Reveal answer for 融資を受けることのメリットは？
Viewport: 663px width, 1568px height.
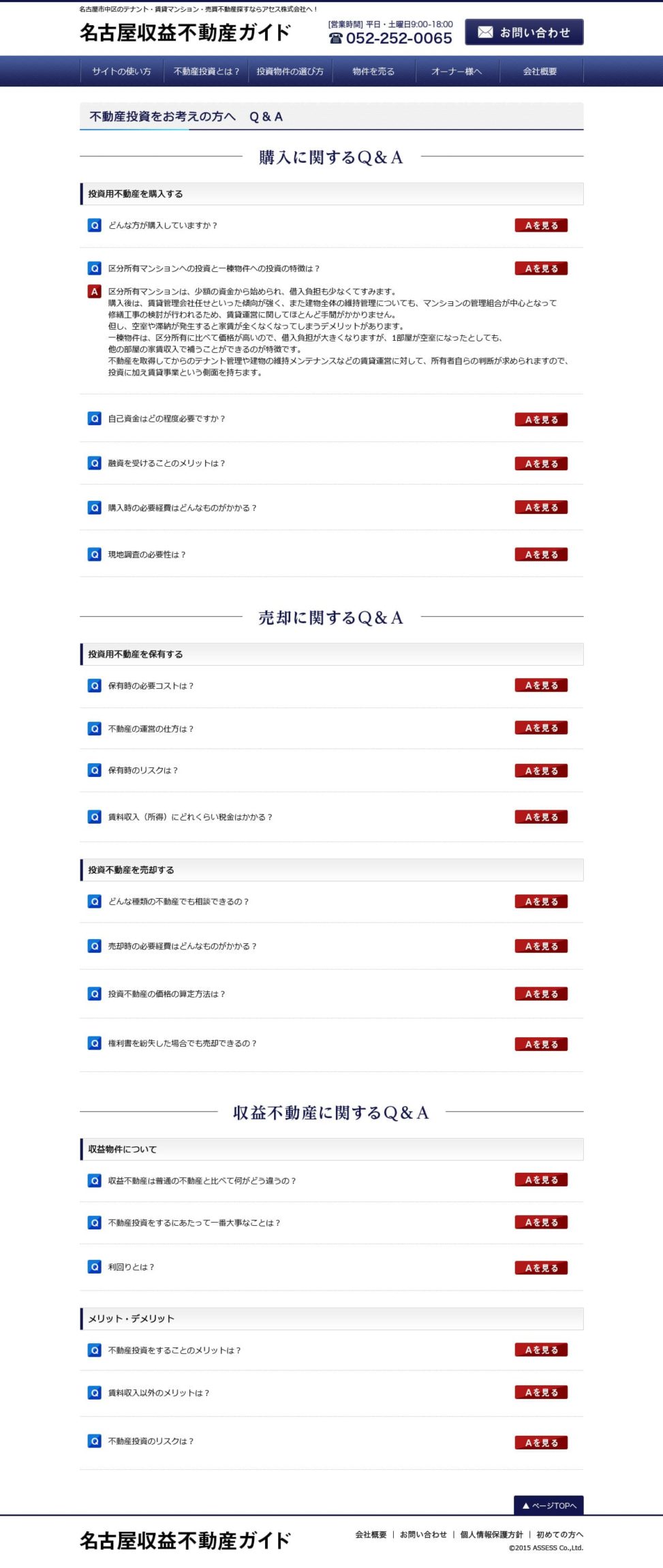click(541, 464)
